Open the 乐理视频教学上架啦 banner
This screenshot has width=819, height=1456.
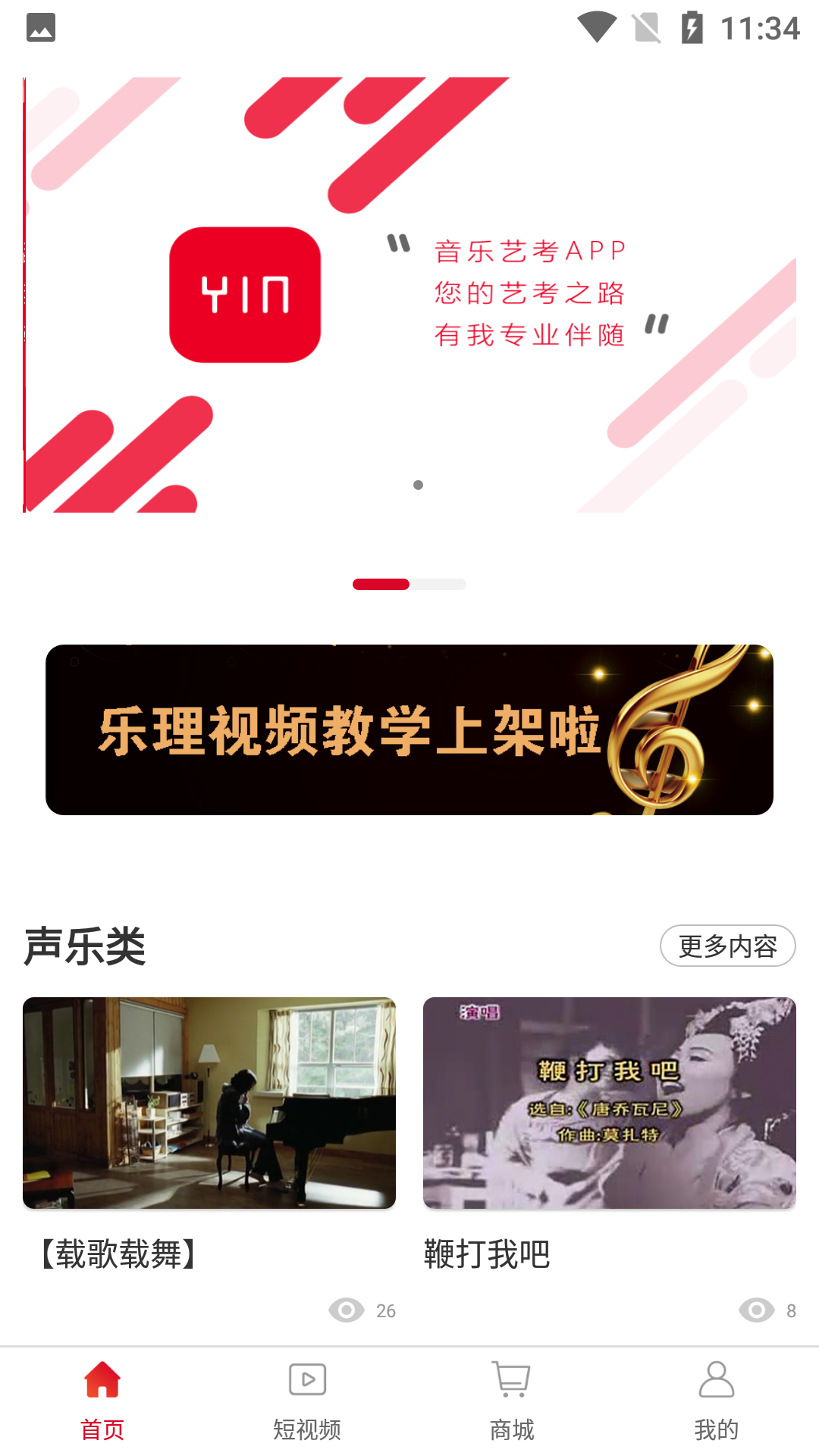click(409, 730)
